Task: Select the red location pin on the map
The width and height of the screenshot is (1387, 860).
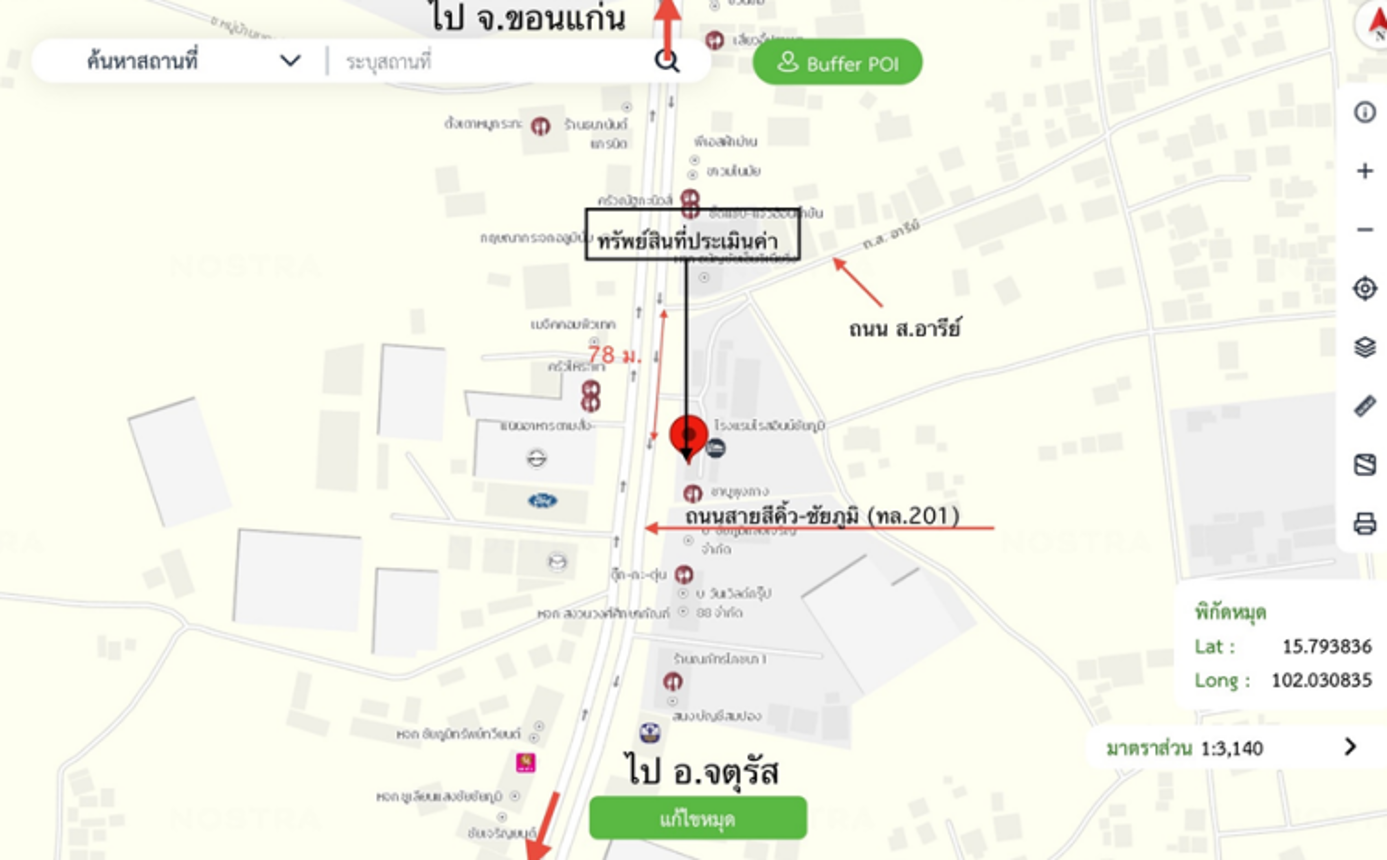Action: (688, 435)
